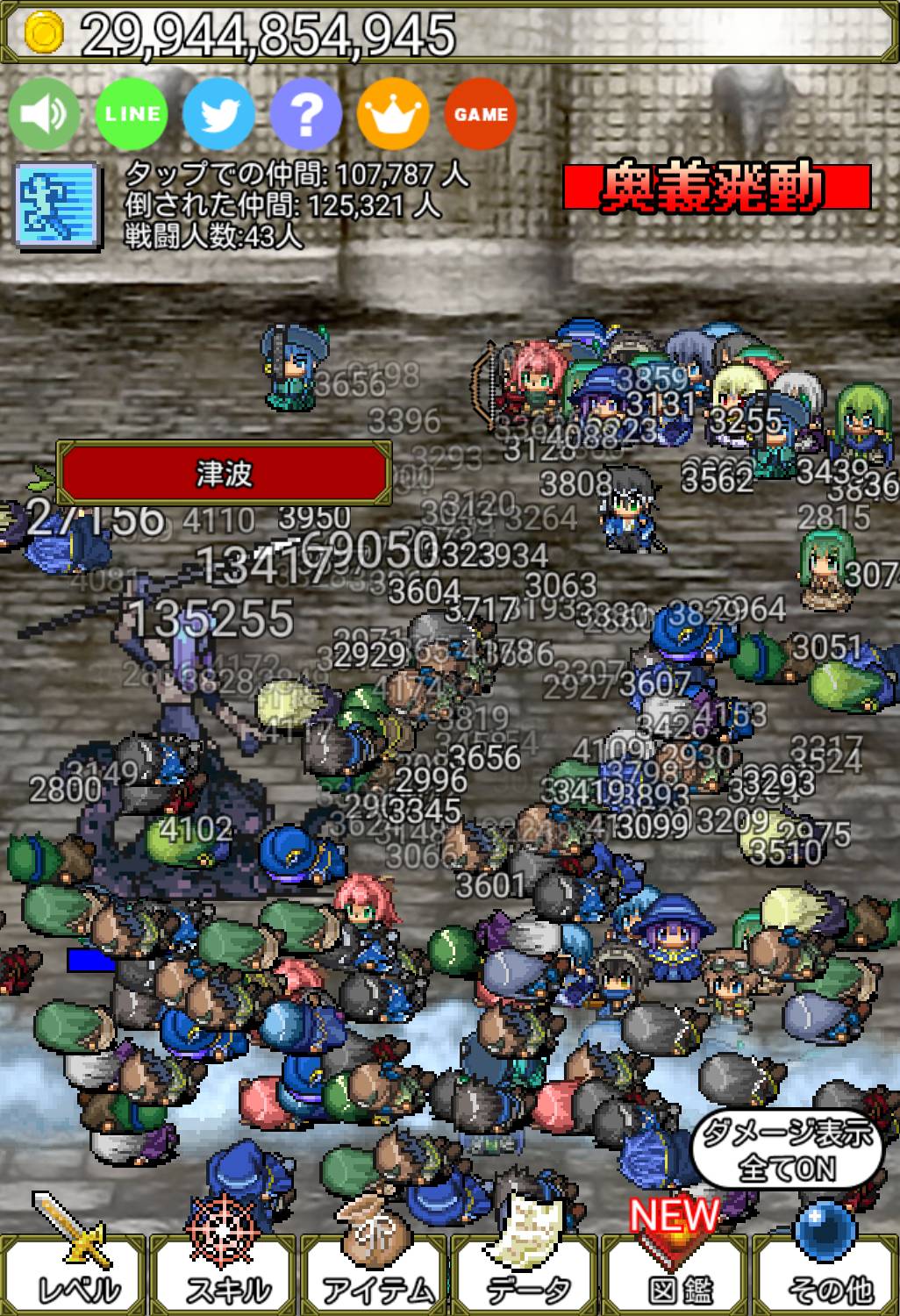Open the アイテム menu
The image size is (900, 1316).
pos(375,1273)
